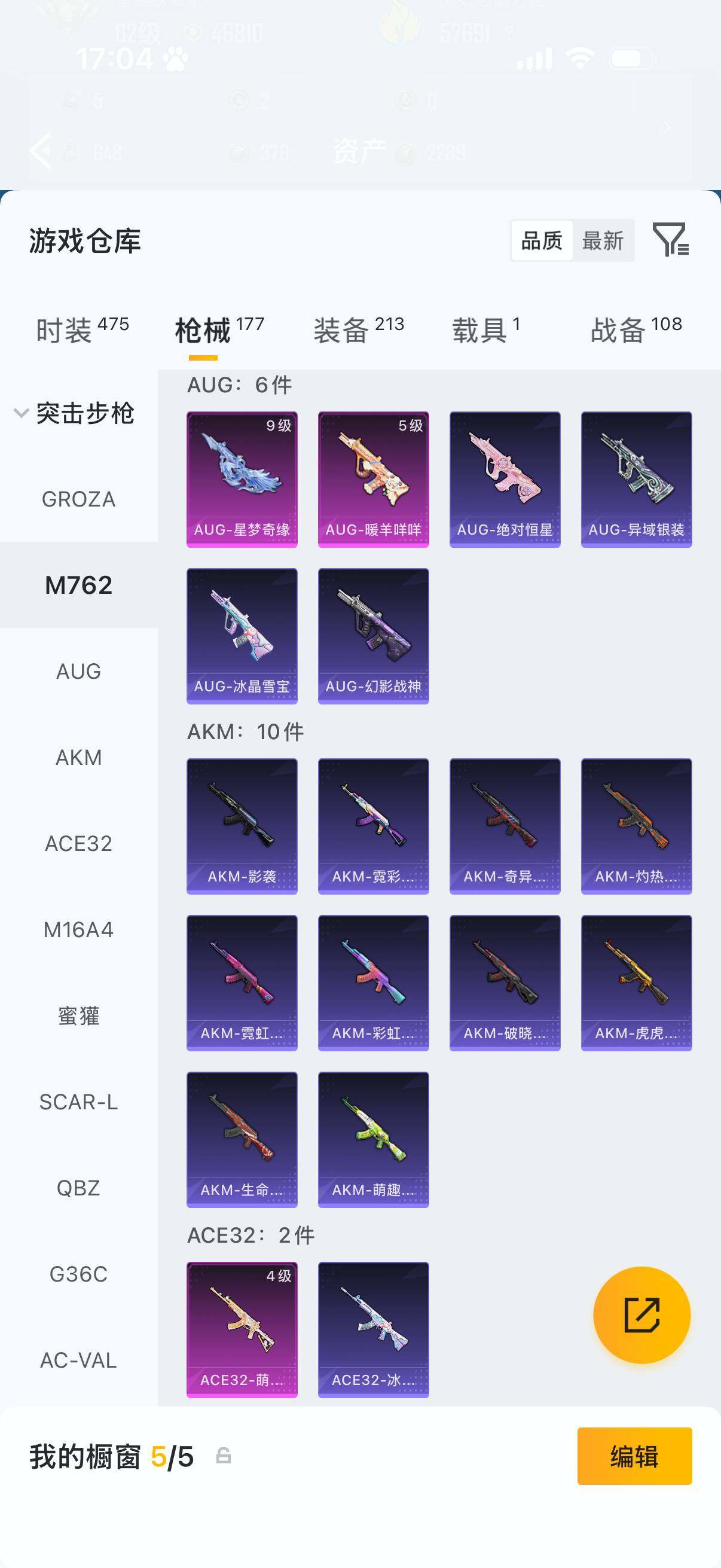This screenshot has height=1568, width=721.
Task: Open the AKM-影袭 skin card
Action: coord(242,826)
